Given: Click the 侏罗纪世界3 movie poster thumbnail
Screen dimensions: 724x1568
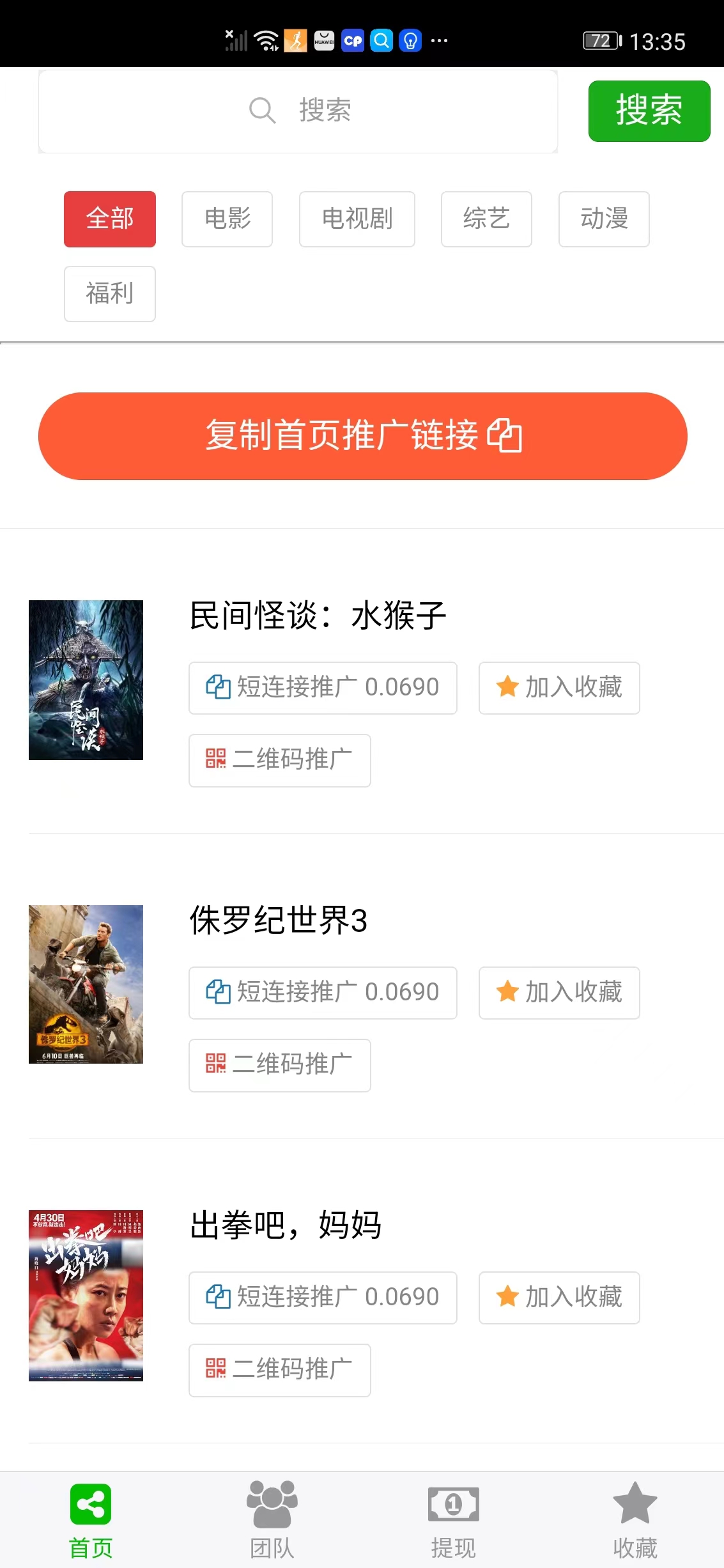Looking at the screenshot, I should [x=86, y=984].
